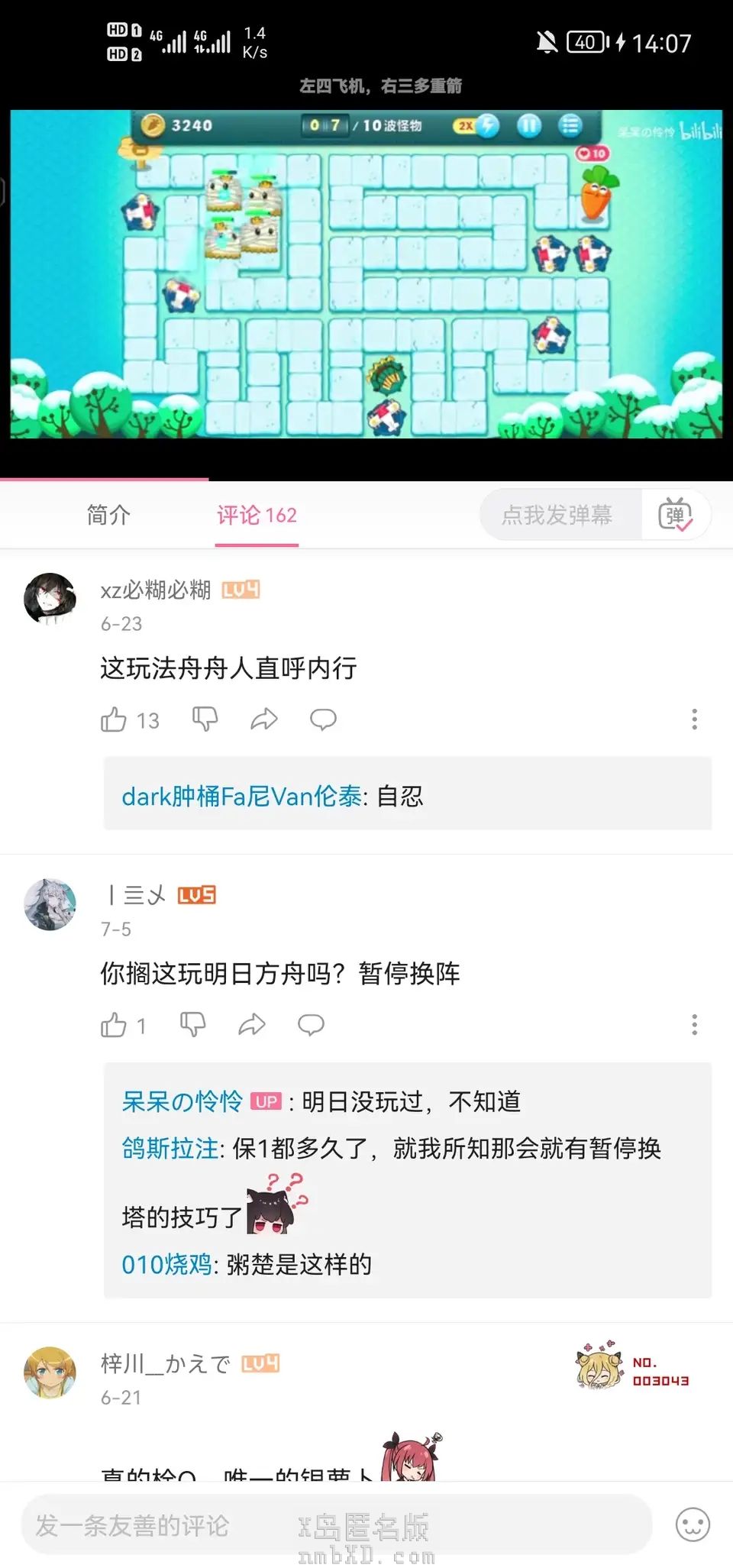The width and height of the screenshot is (733, 1568).
Task: Open more options for the 7-5 comment
Action: (694, 1025)
